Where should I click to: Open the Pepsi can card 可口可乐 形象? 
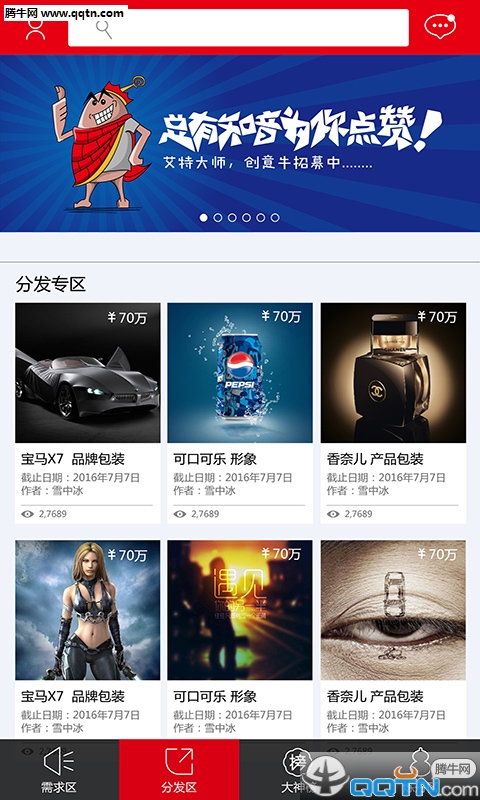coord(240,413)
